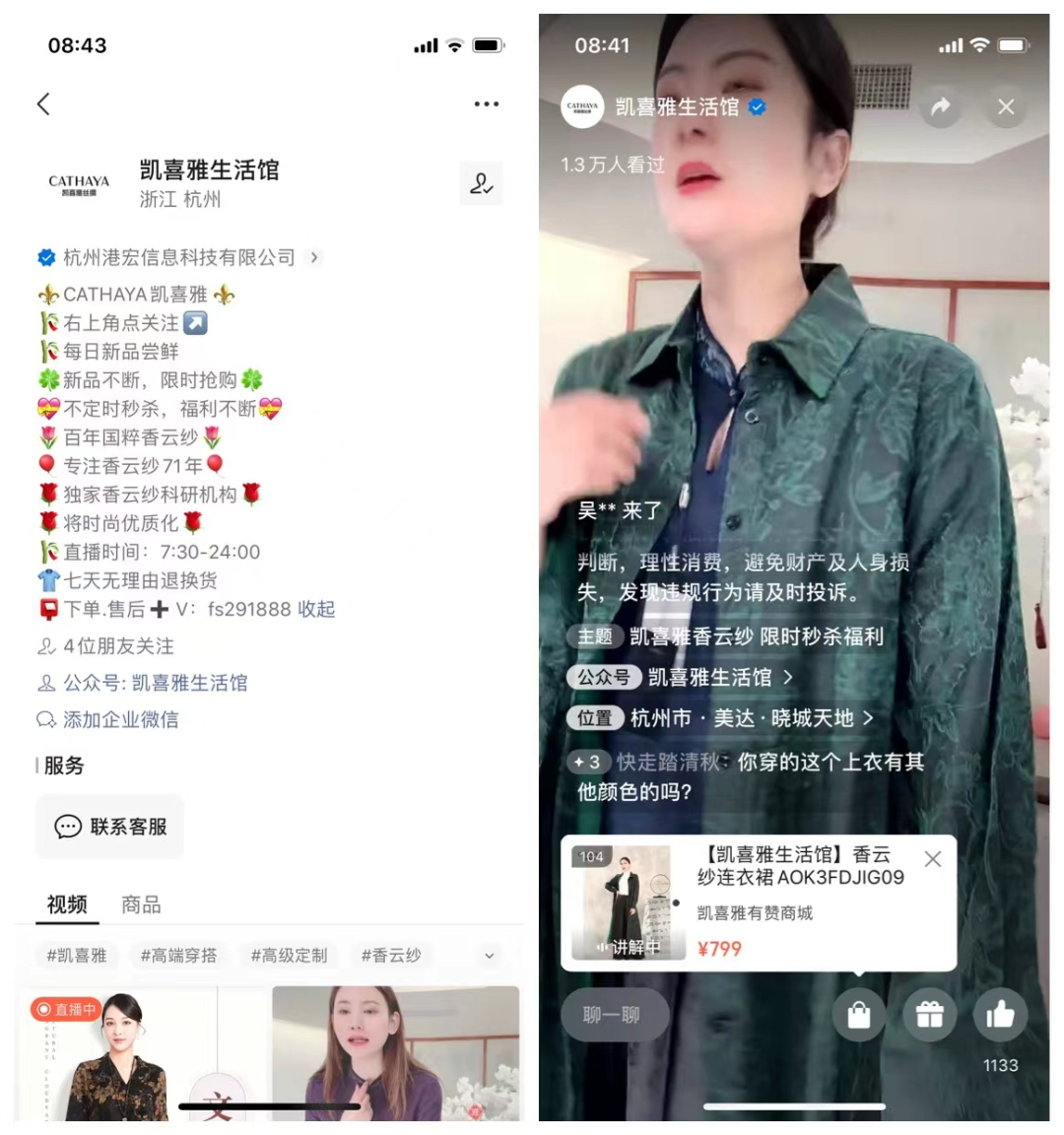Screen dimensions: 1064x1135
Task: Open the 公众号 凯喜雅生活馆 link
Action: (x=189, y=683)
